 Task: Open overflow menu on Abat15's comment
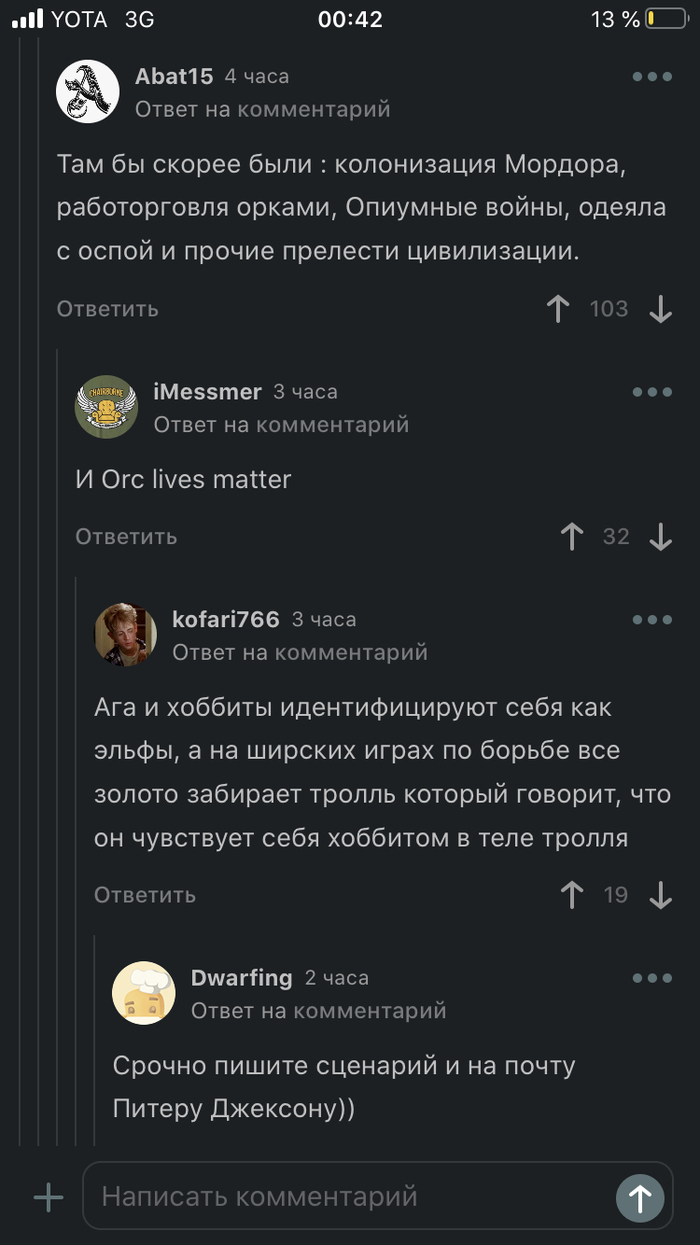pyautogui.click(x=652, y=77)
